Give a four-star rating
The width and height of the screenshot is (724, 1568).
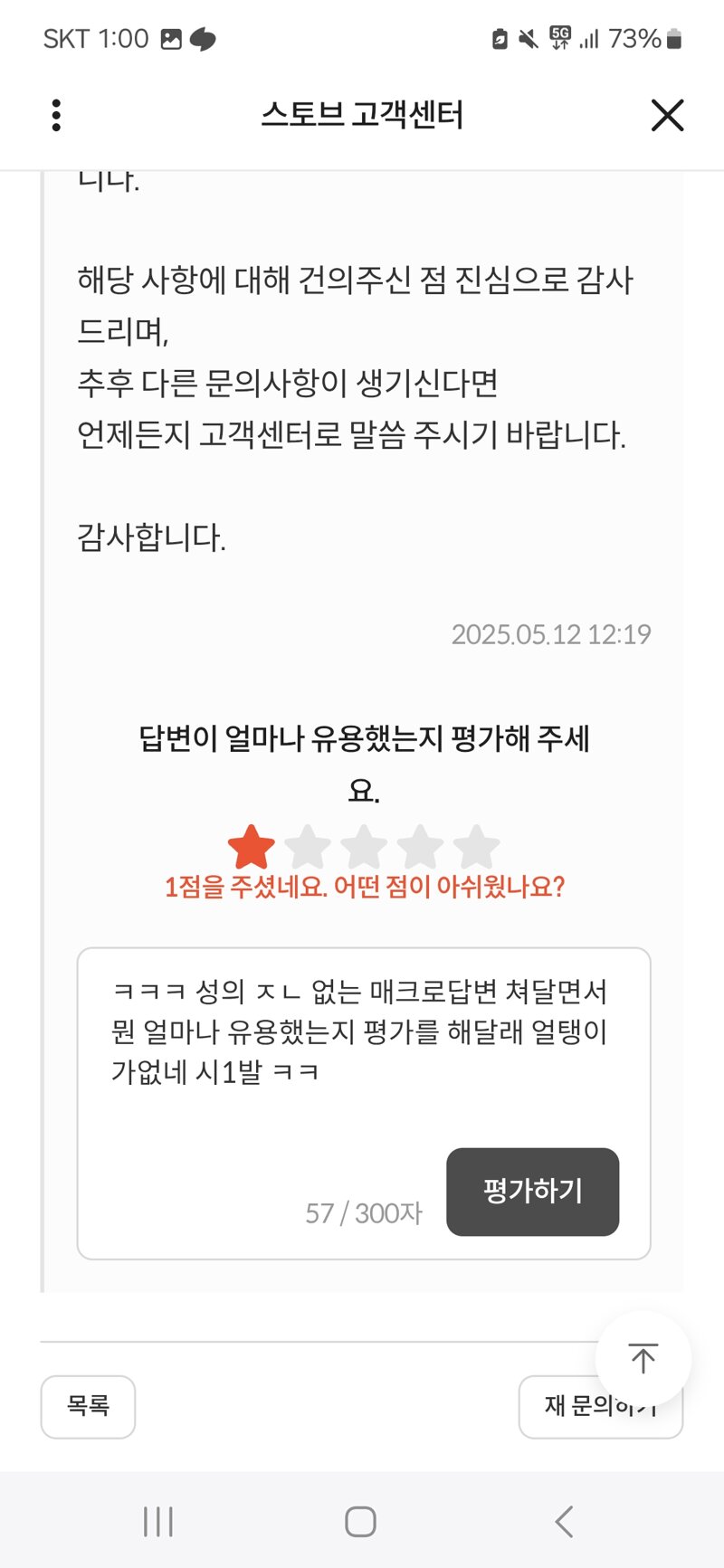pyautogui.click(x=420, y=848)
